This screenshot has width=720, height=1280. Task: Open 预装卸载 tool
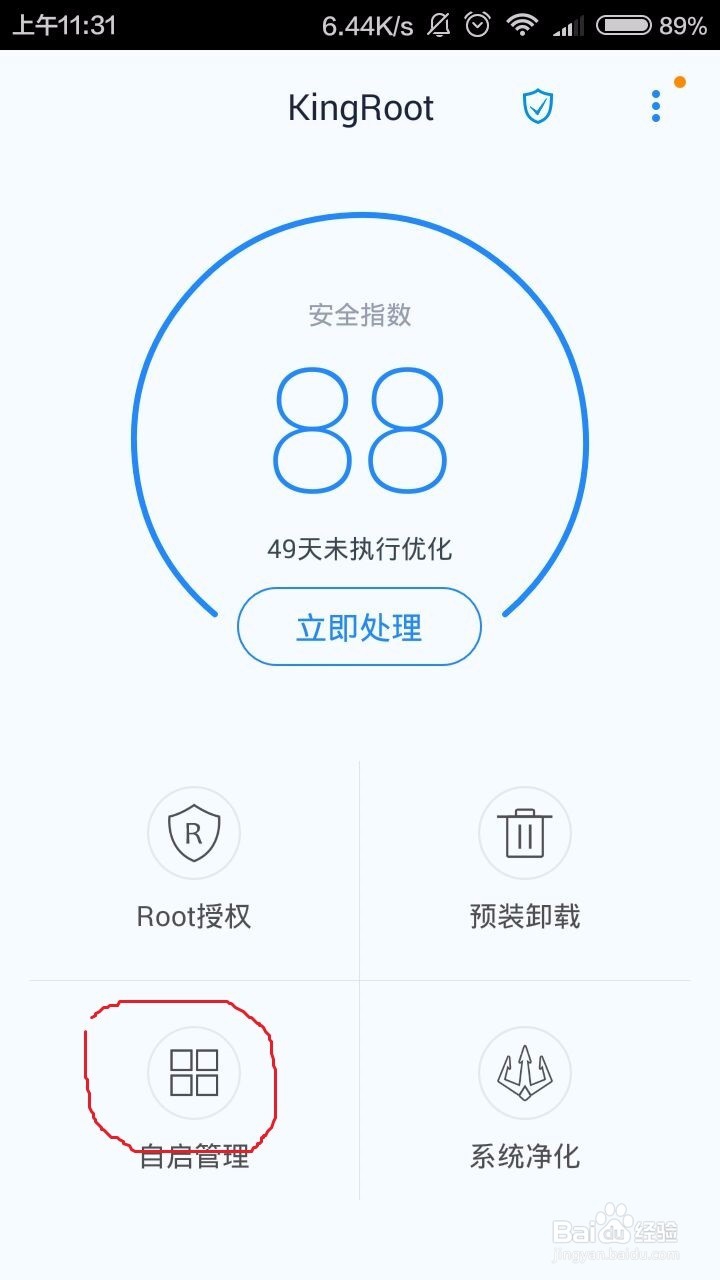[x=525, y=861]
